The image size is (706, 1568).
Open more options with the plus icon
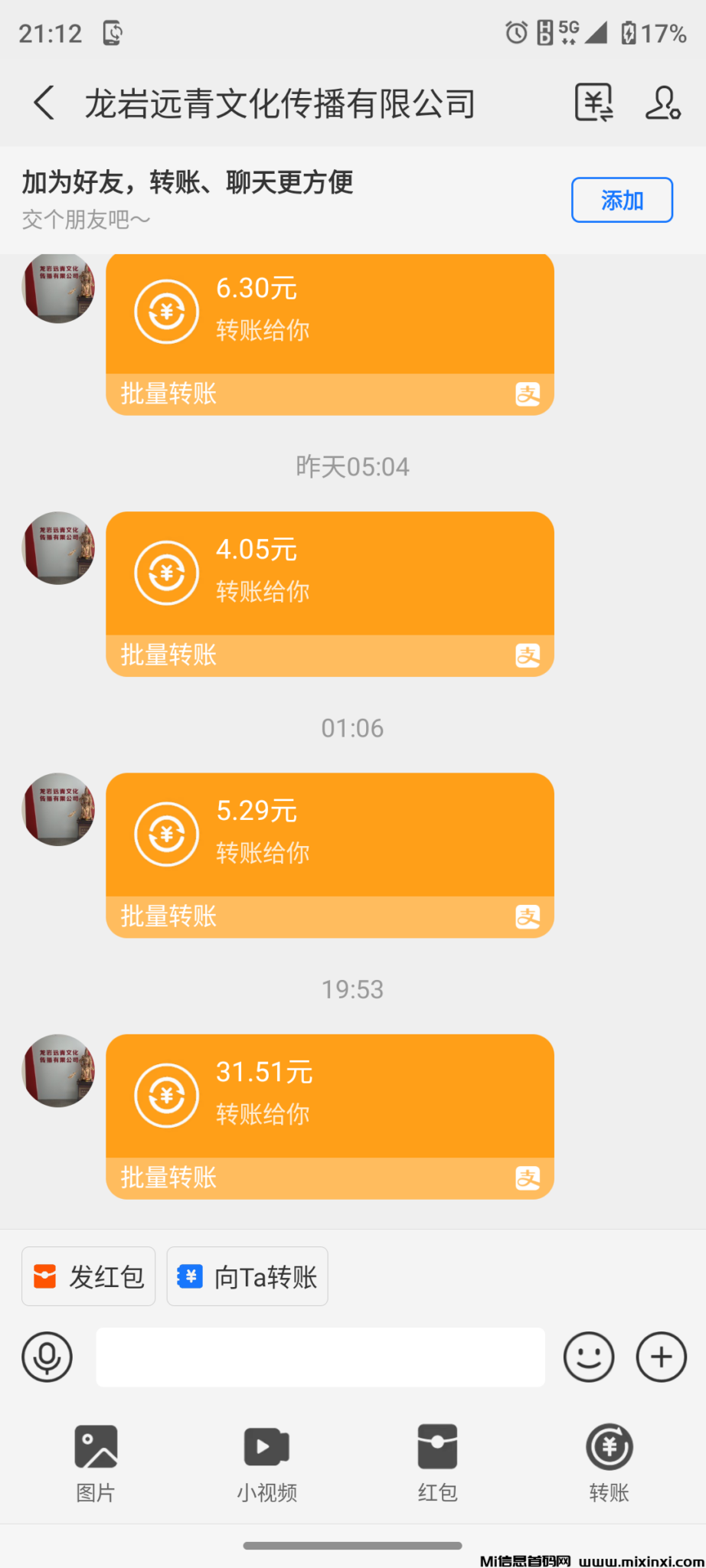click(660, 1357)
